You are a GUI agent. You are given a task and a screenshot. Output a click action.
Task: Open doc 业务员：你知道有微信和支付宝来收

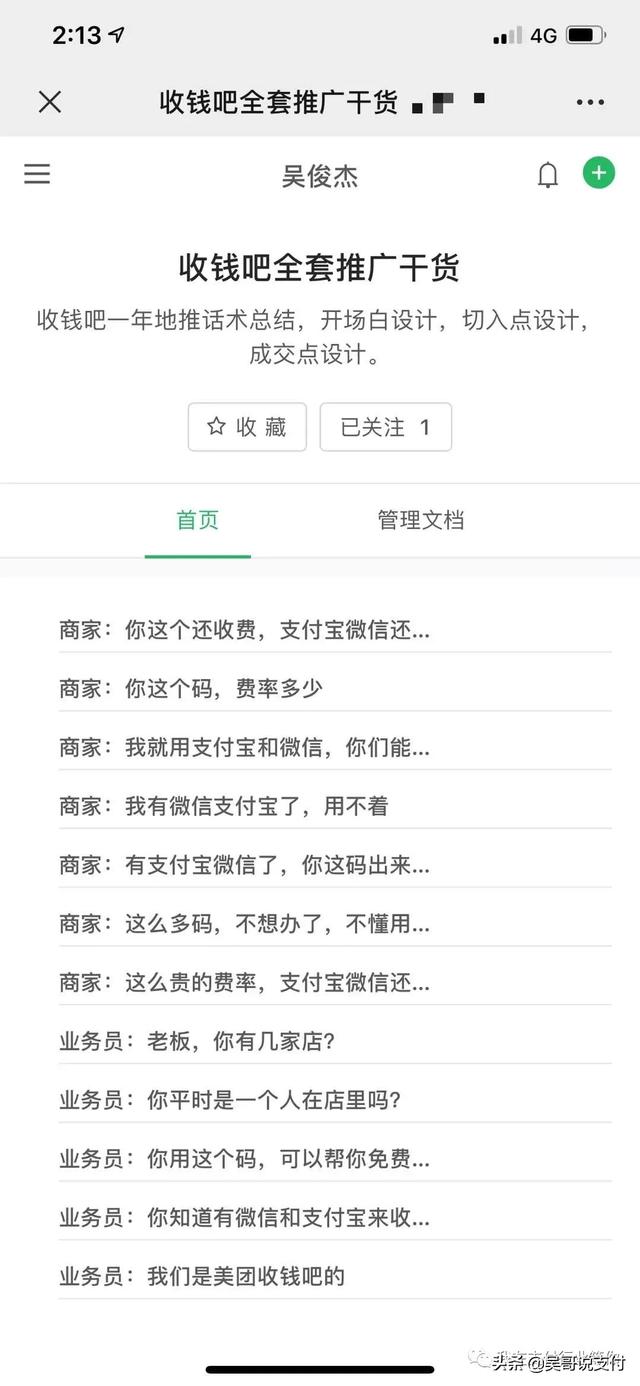point(244,1217)
